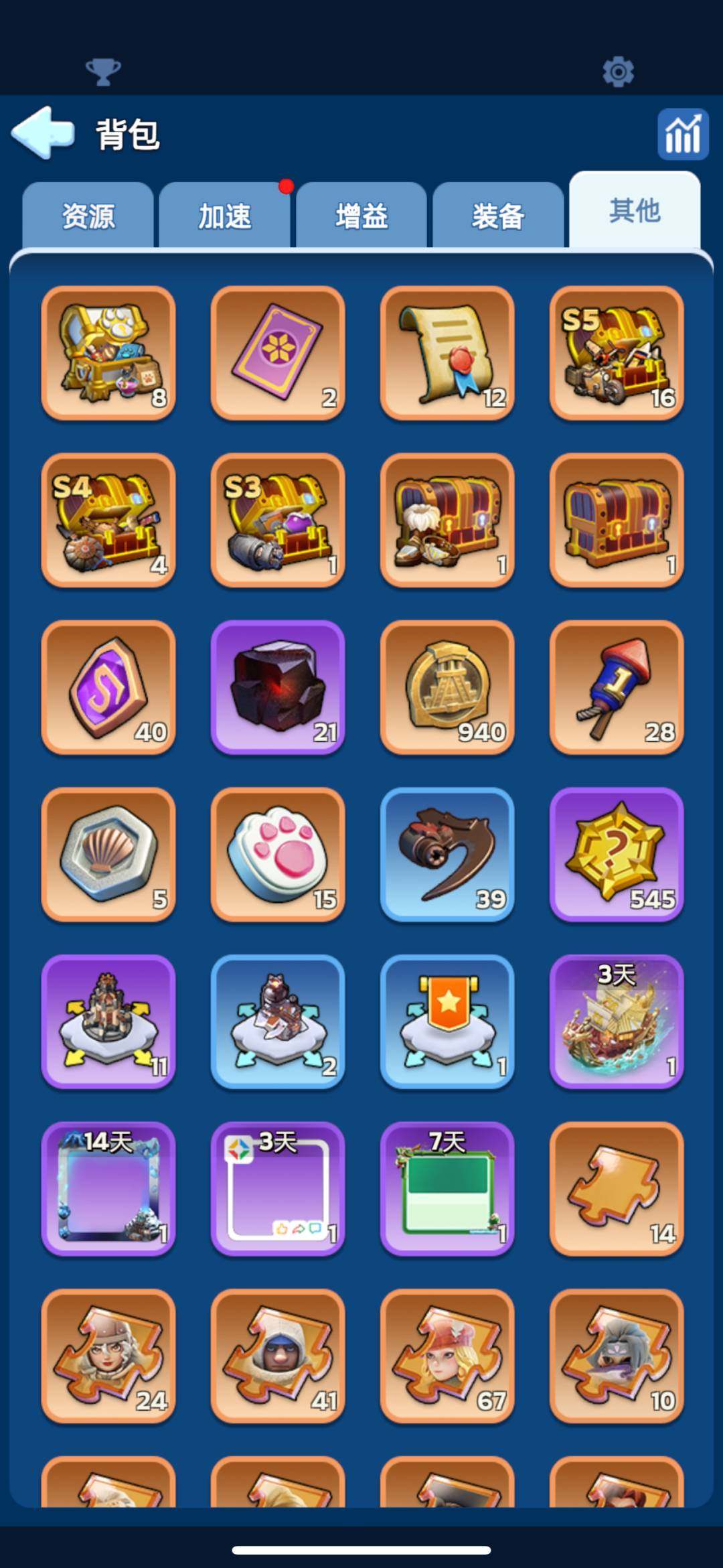Open the 14天 avatar frame item

coord(108,1189)
